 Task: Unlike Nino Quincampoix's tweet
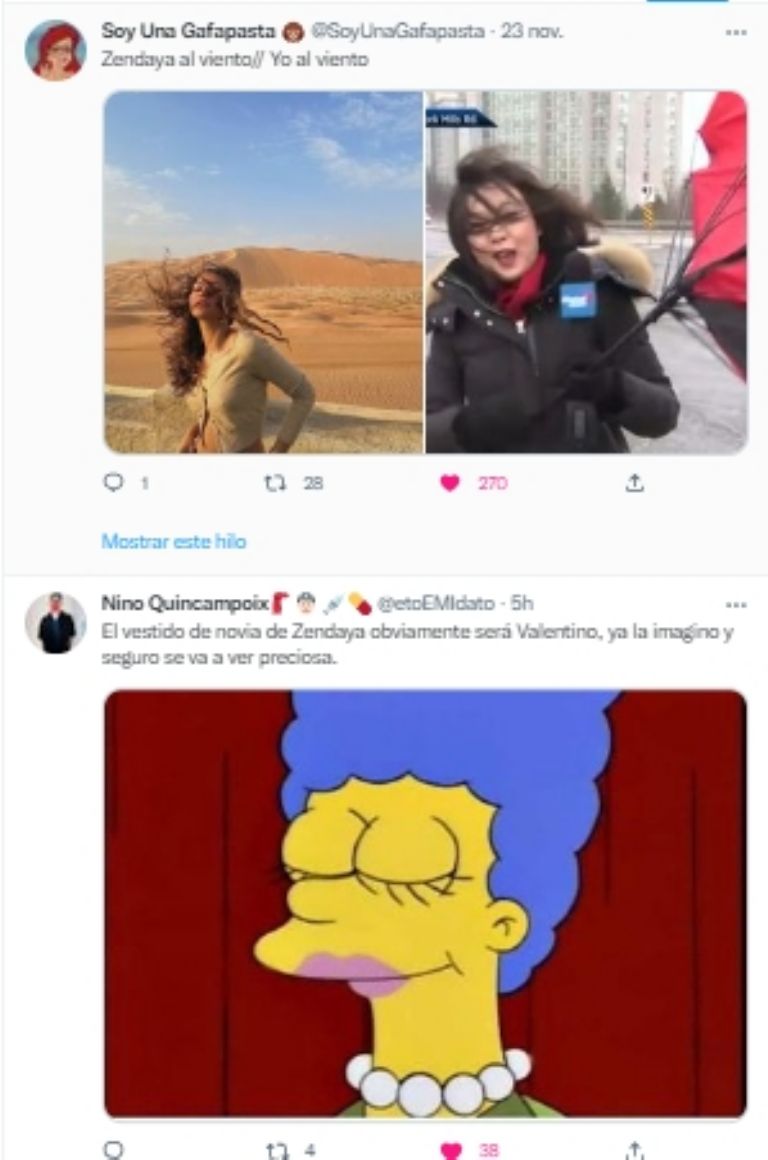[x=451, y=1151]
